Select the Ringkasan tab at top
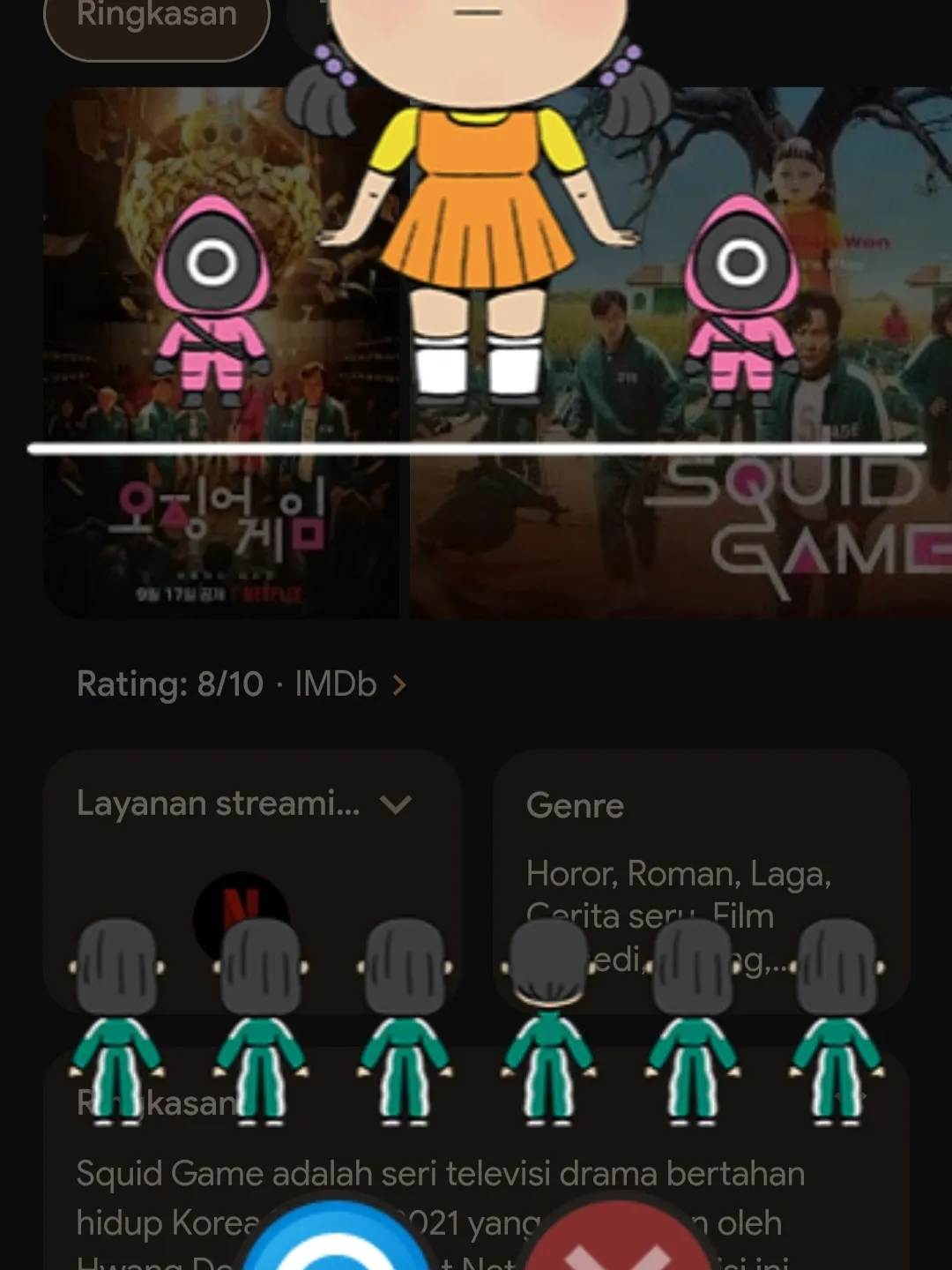This screenshot has height=1270, width=952. pos(157,22)
